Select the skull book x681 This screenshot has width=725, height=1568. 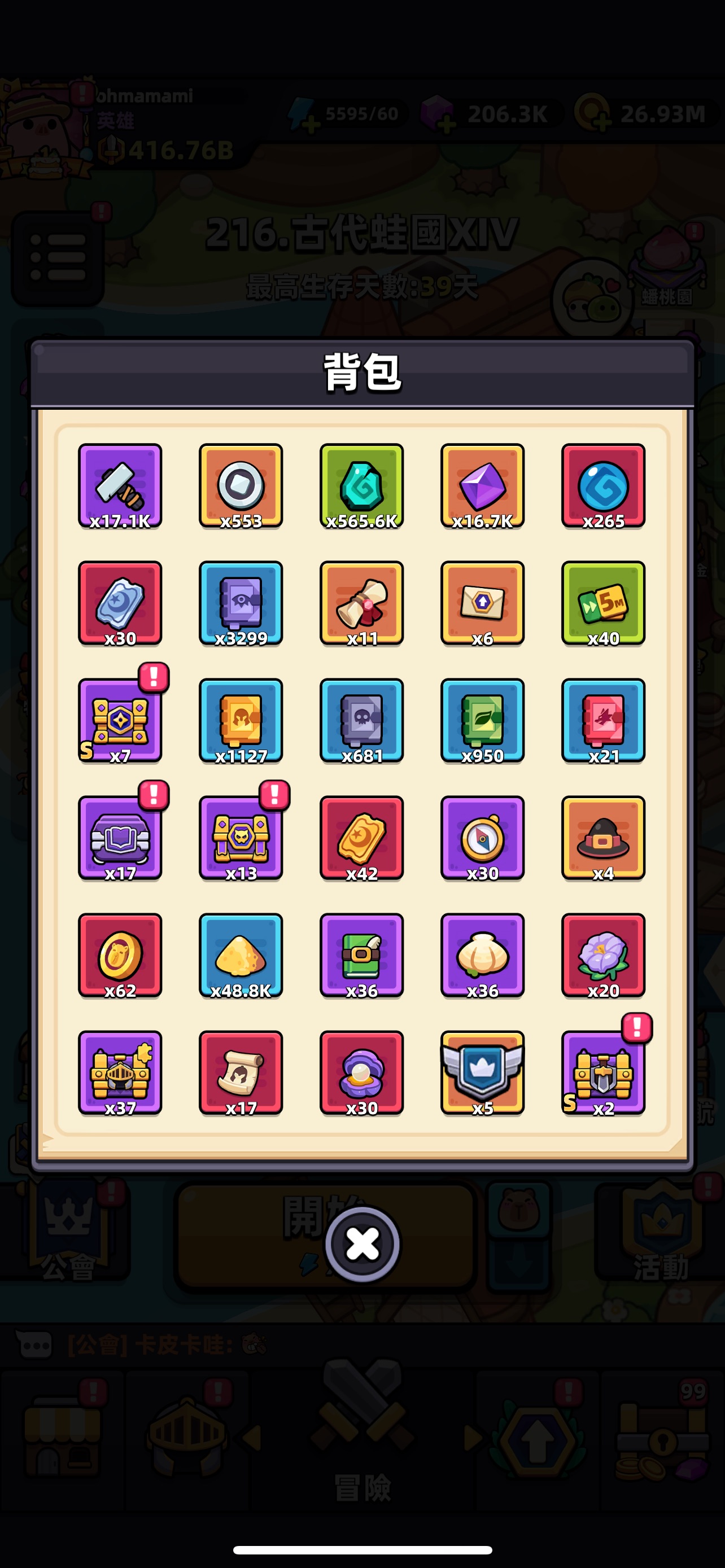pyautogui.click(x=361, y=720)
